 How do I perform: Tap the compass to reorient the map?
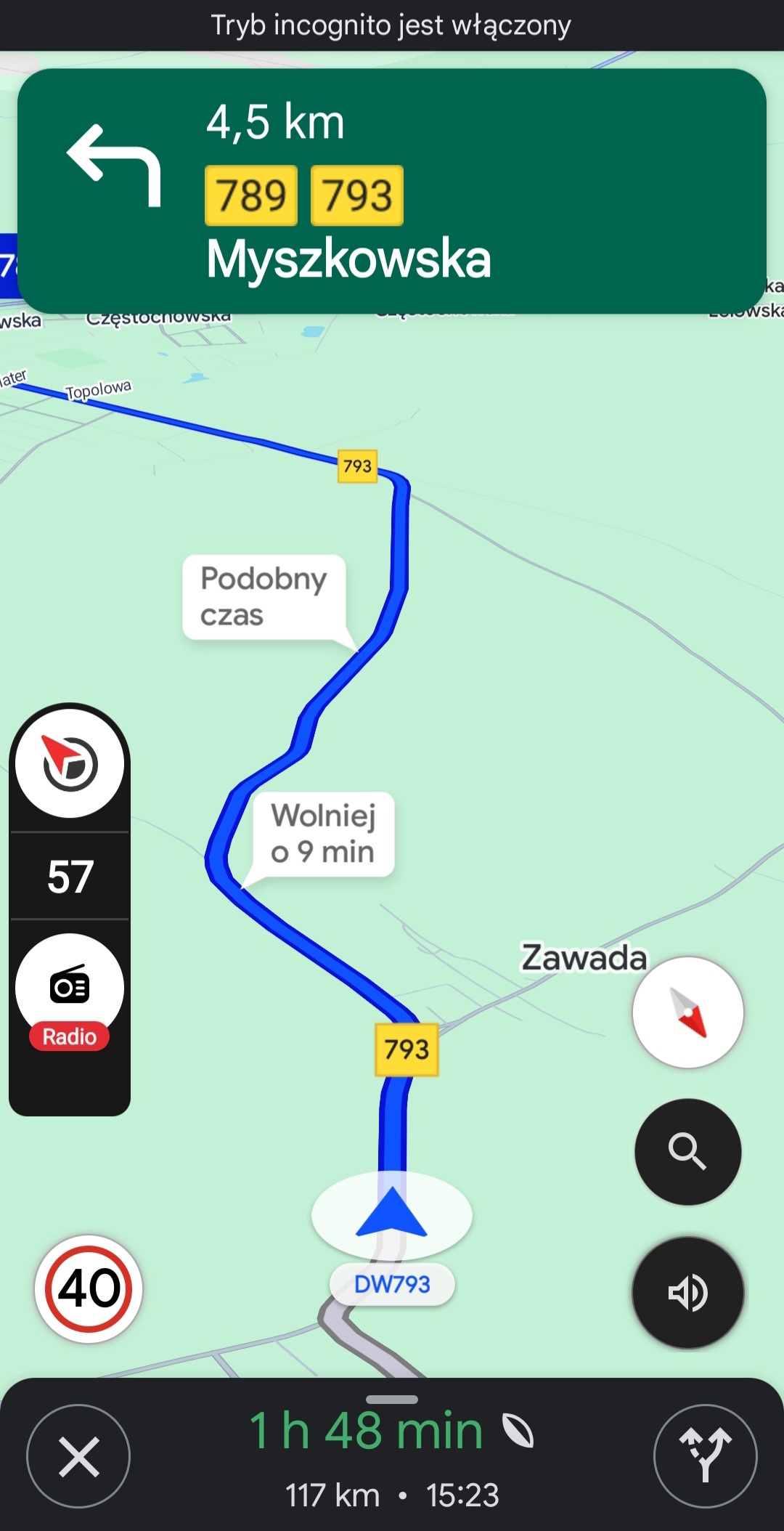pyautogui.click(x=687, y=1012)
